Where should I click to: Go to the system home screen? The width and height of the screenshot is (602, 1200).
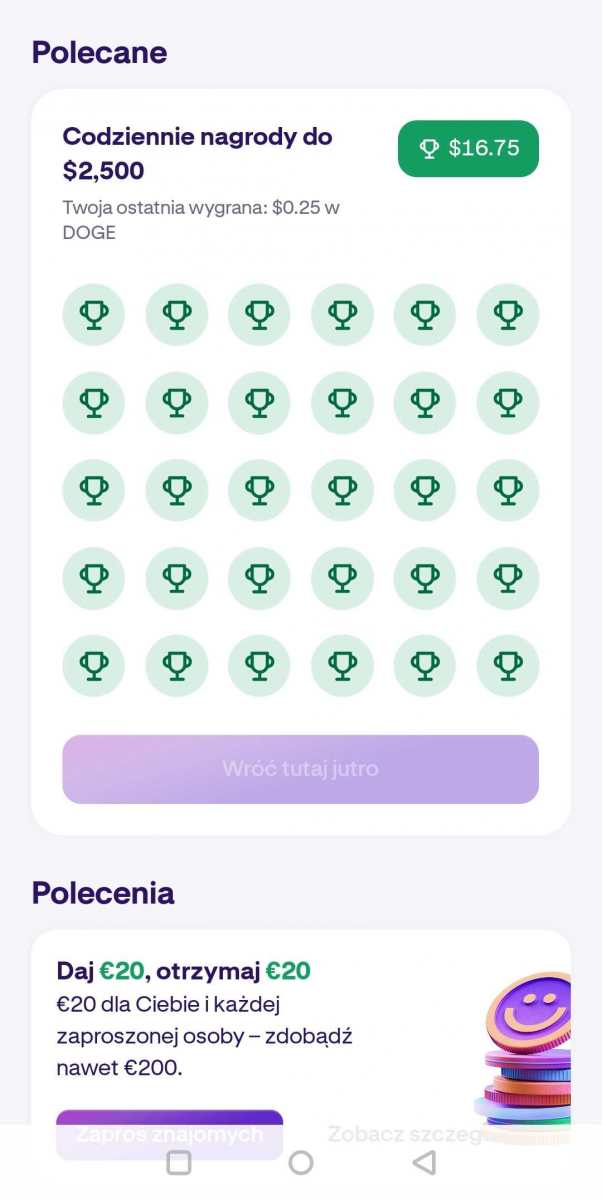[300, 1162]
